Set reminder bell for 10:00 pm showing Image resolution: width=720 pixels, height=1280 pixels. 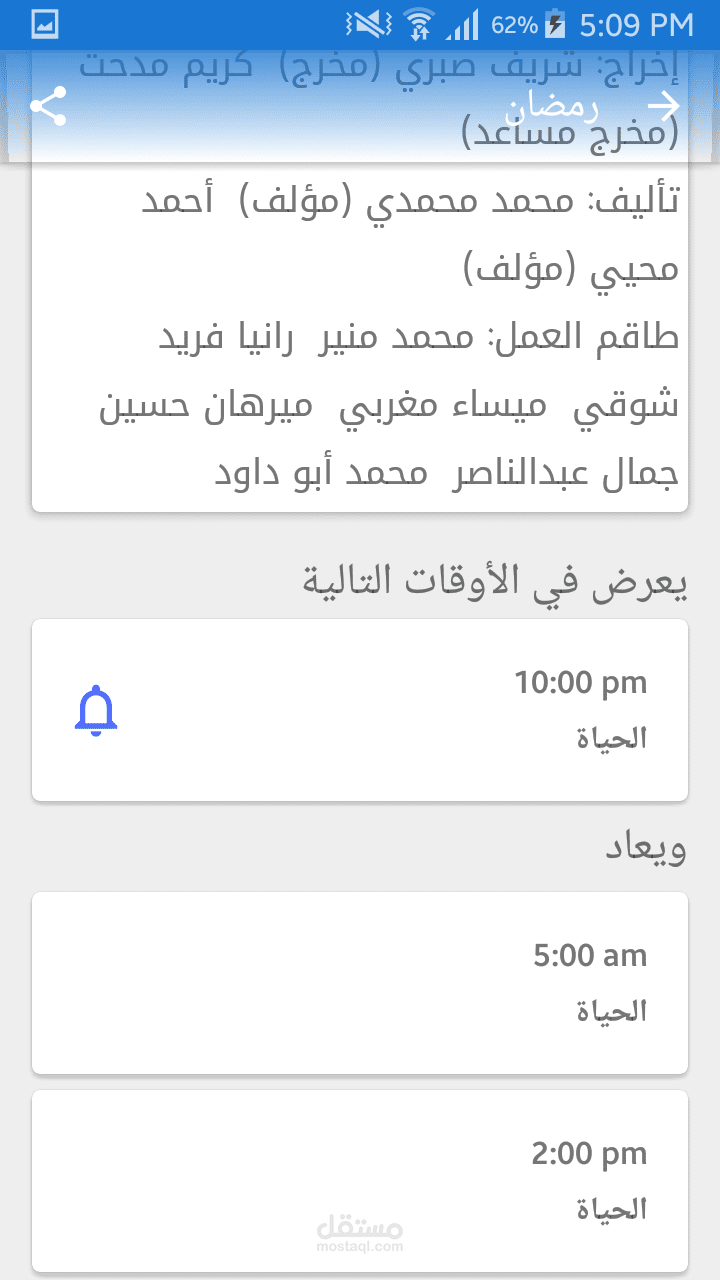pyautogui.click(x=96, y=711)
